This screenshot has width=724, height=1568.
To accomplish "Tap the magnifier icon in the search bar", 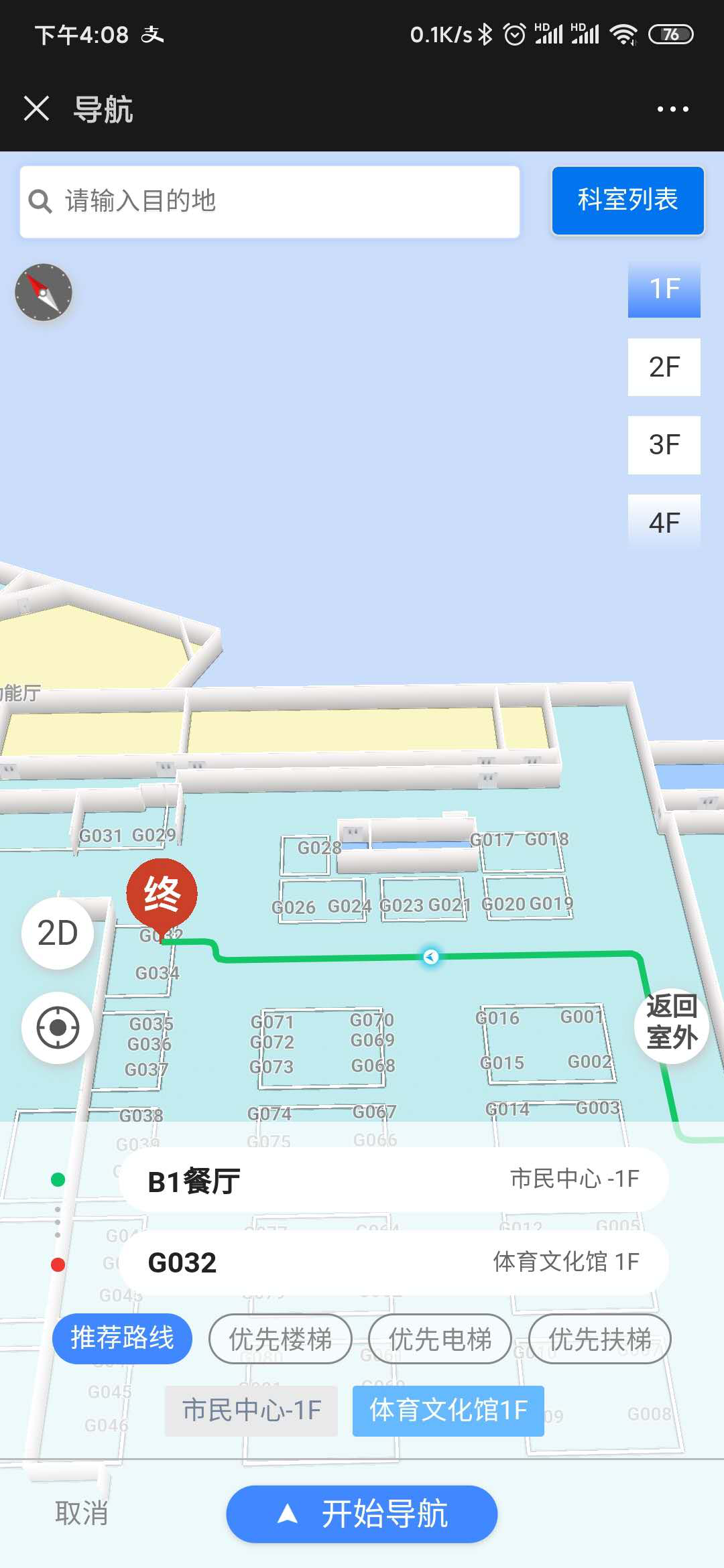I will pyautogui.click(x=40, y=201).
